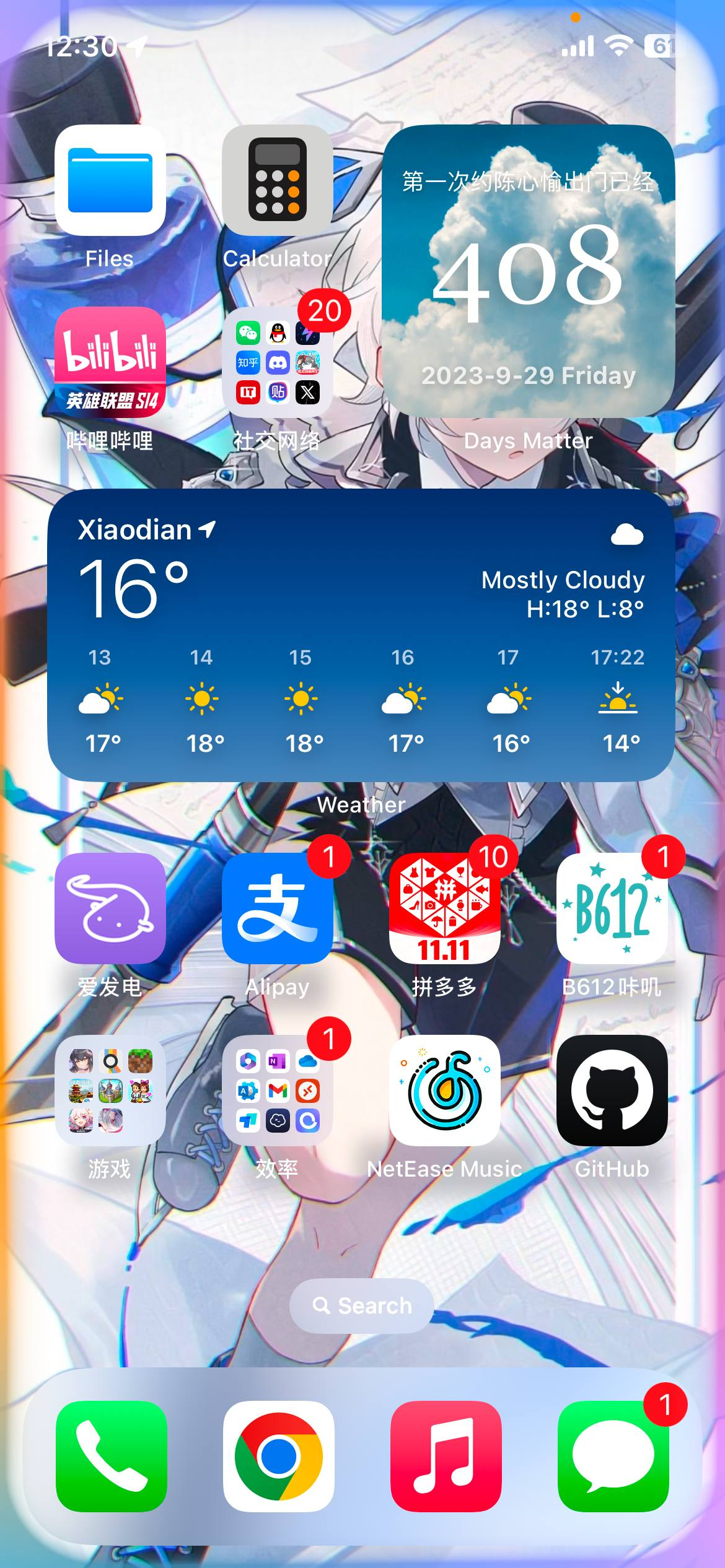The width and height of the screenshot is (725, 1568).
Task: Open the Music app in the dock
Action: (x=446, y=1456)
